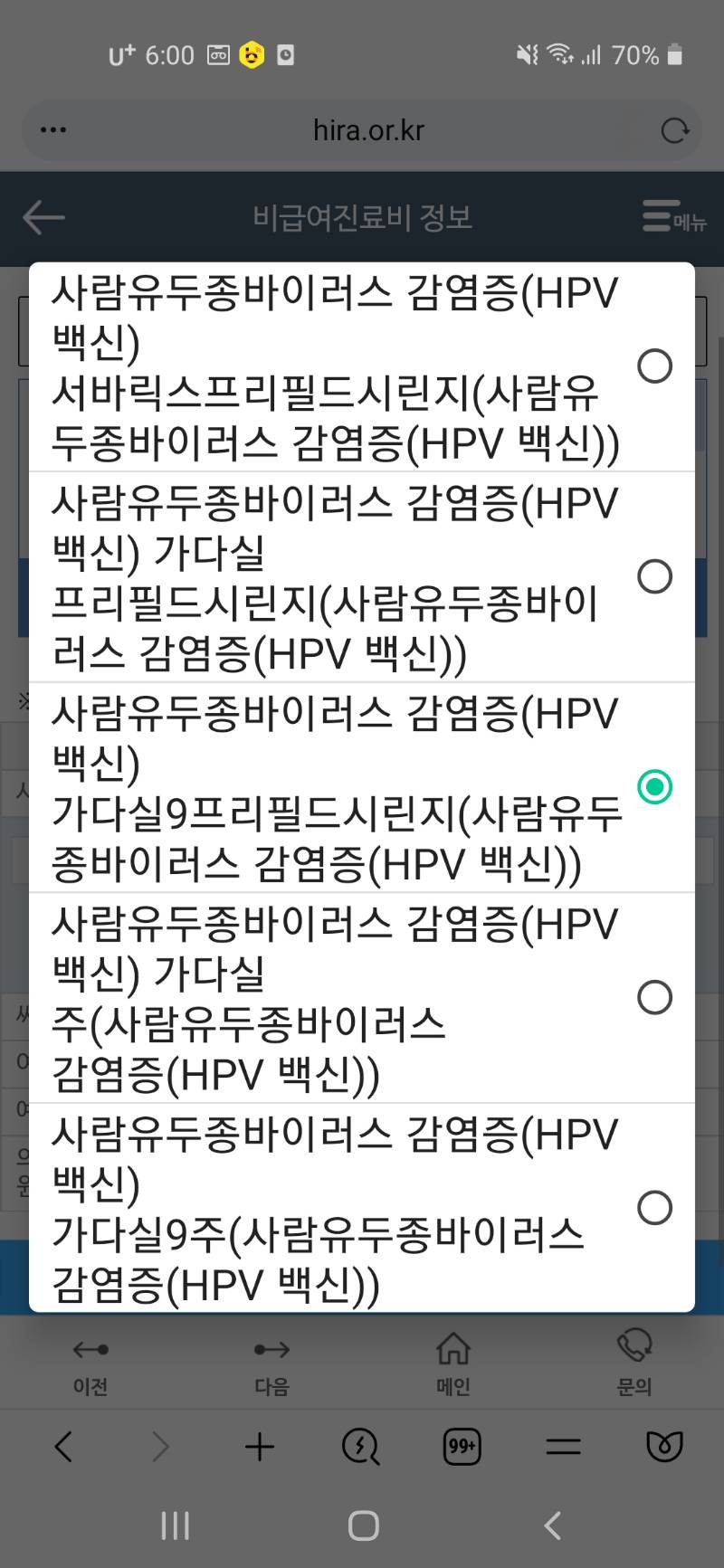This screenshot has height=1568, width=724.
Task: Pick the 가다실 주 vaccine option
Action: pyautogui.click(x=653, y=997)
